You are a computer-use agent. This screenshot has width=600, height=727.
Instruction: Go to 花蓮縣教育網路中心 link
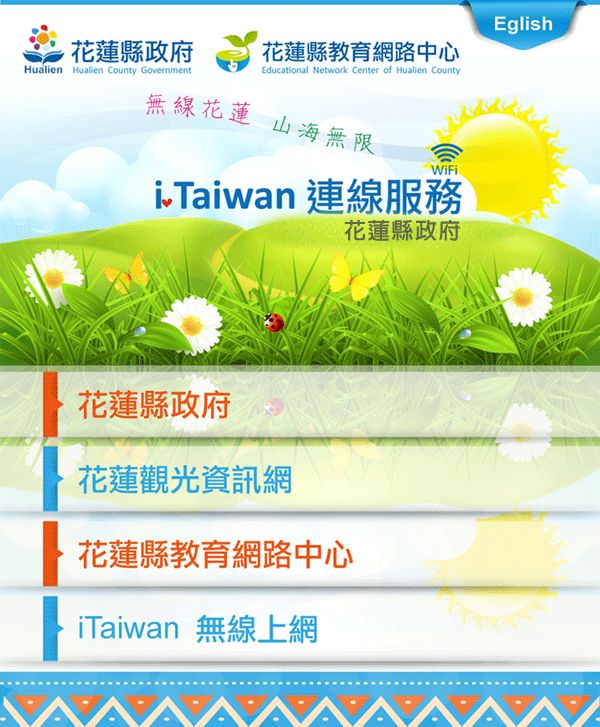click(x=215, y=554)
